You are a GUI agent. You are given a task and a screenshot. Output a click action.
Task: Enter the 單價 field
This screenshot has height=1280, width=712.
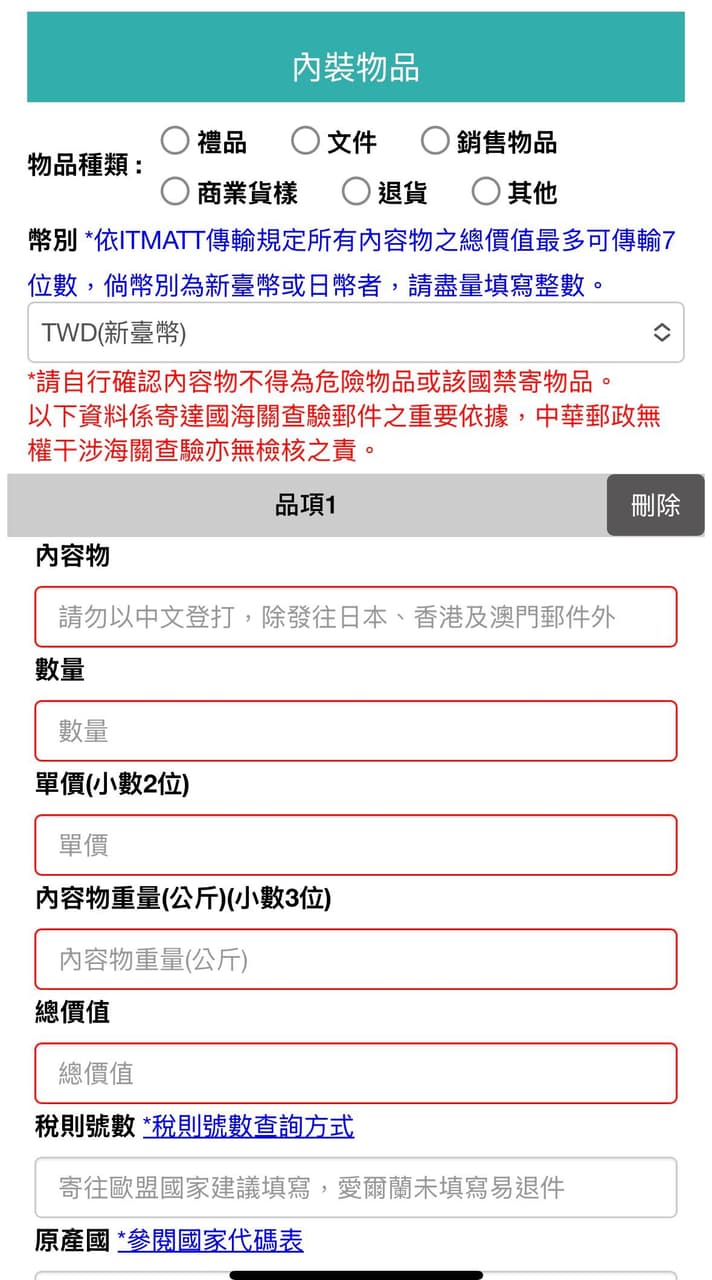click(356, 845)
